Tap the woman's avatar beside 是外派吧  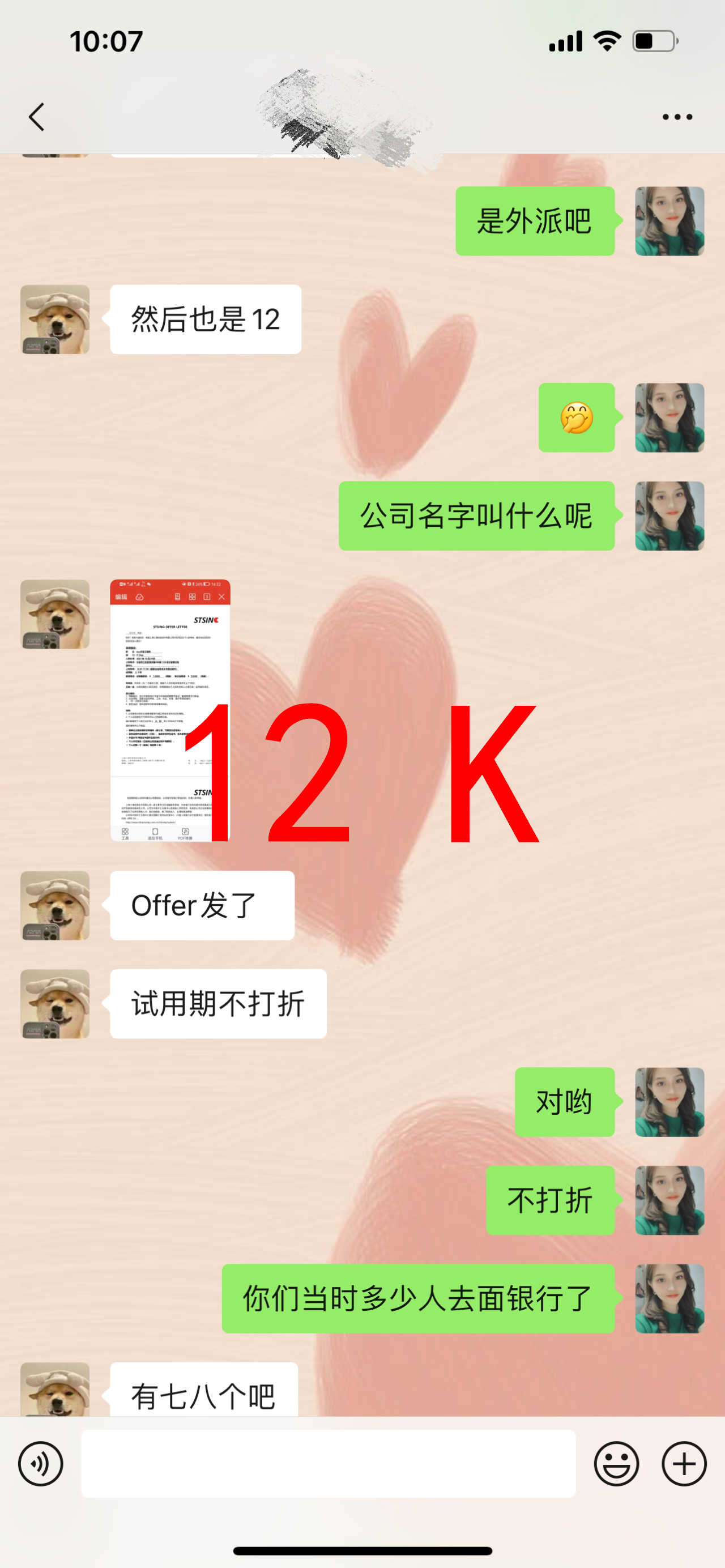coord(669,221)
